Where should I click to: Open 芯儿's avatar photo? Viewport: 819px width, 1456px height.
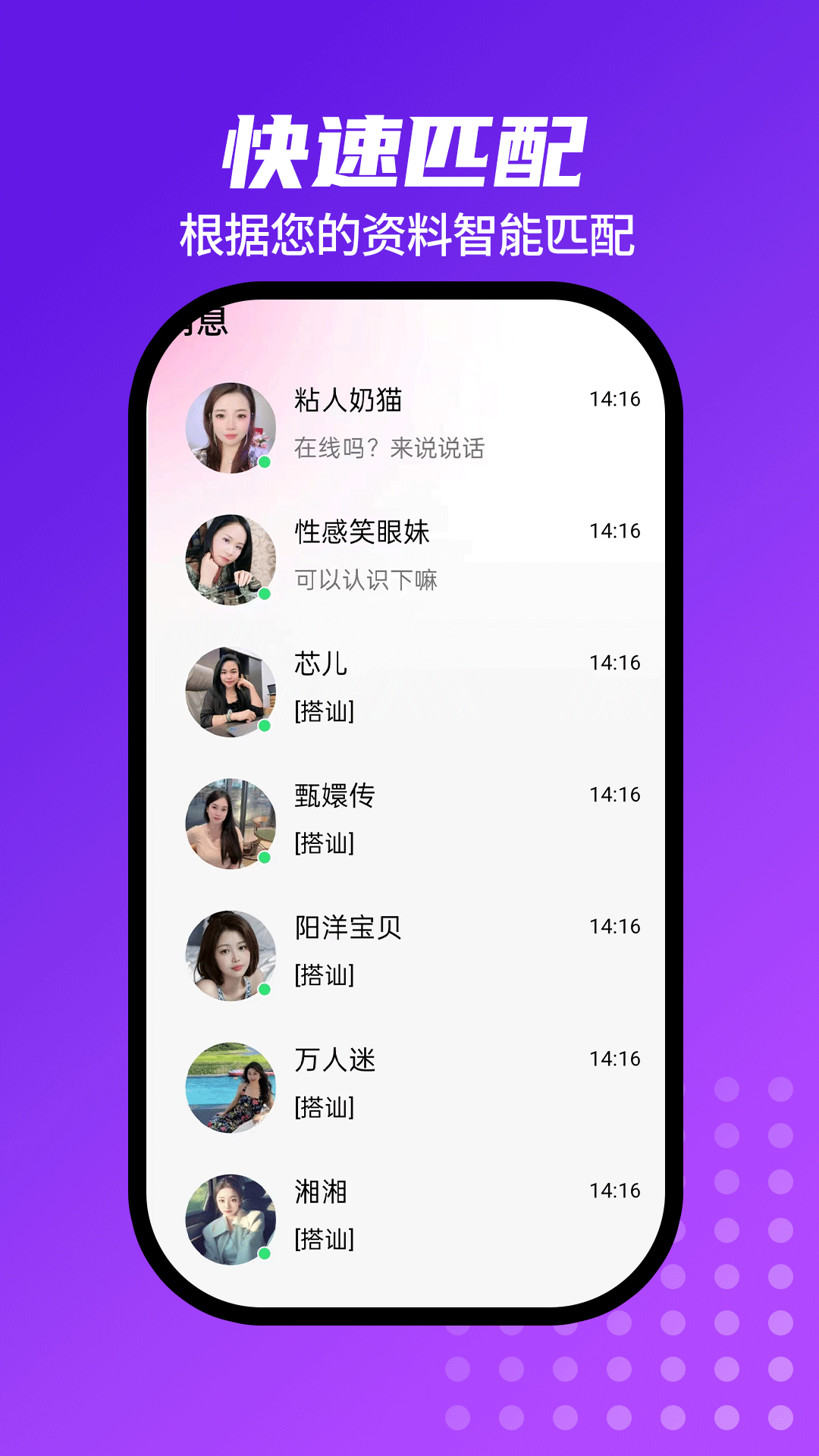pos(231,690)
